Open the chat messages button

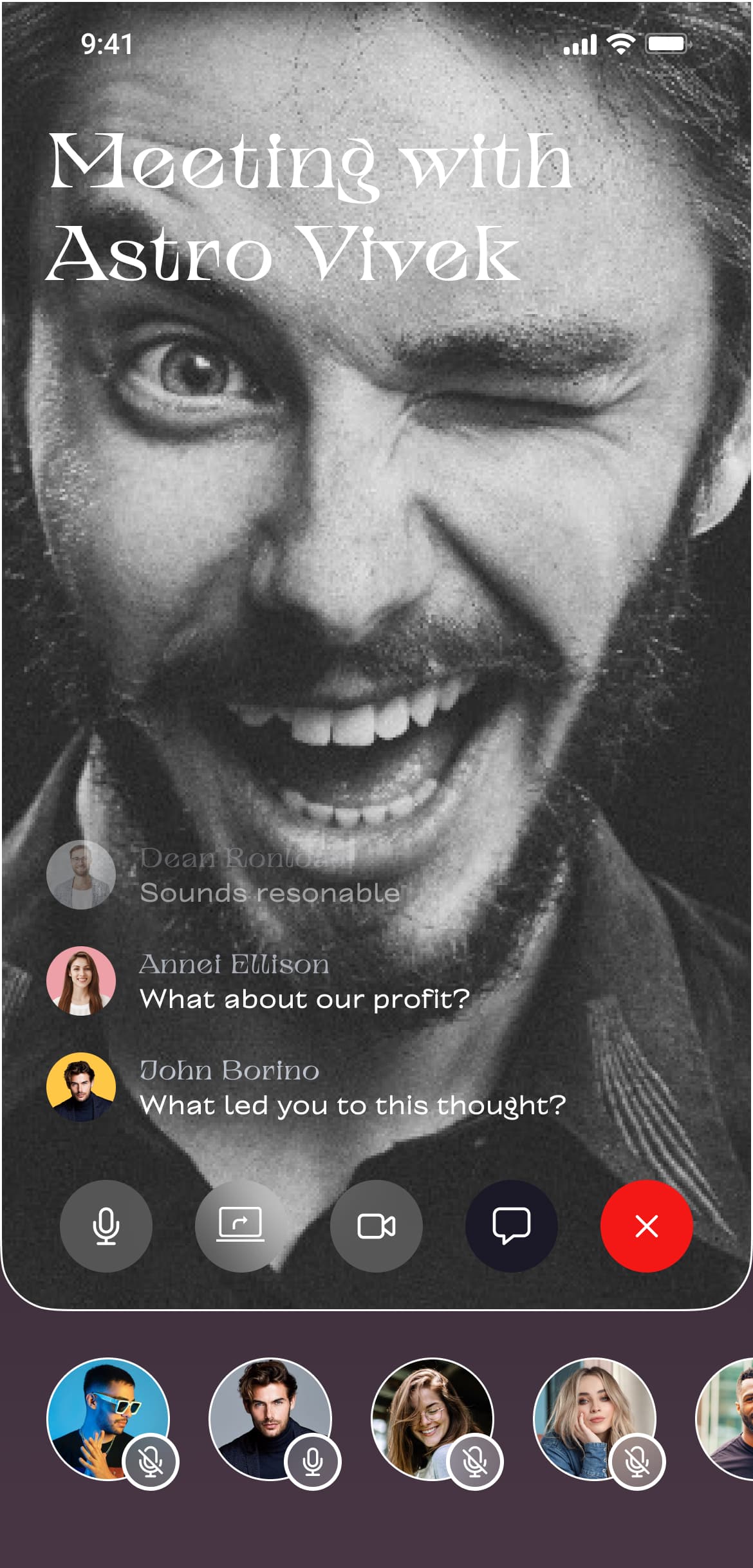(512, 1226)
